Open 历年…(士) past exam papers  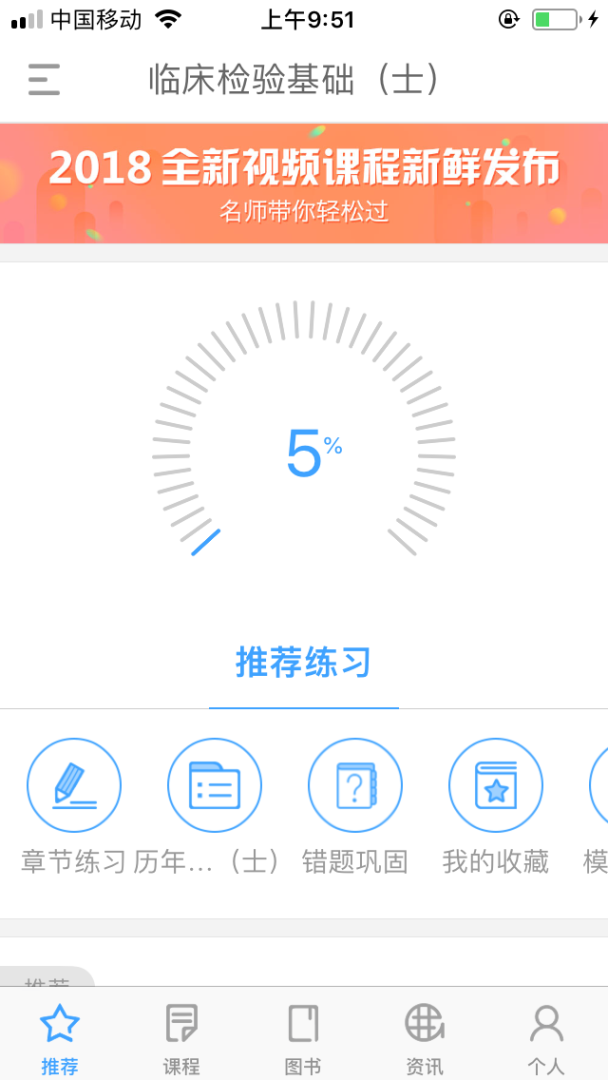point(214,786)
